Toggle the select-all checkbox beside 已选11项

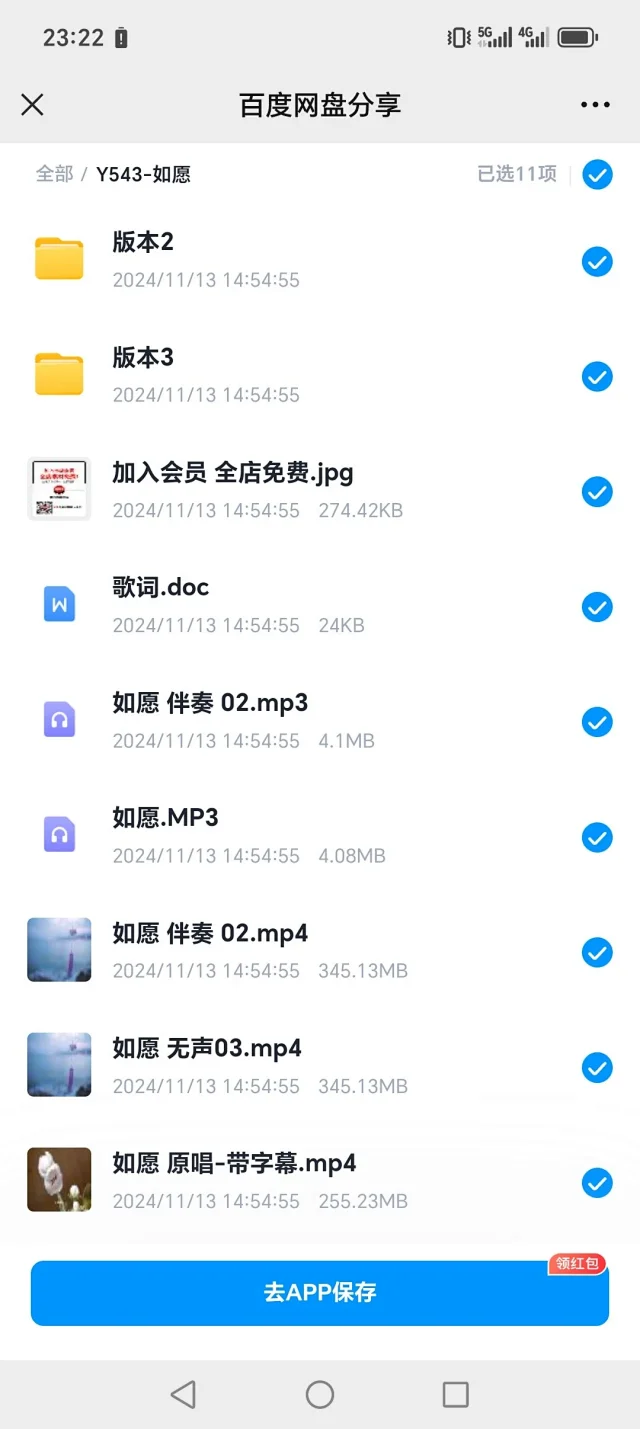click(x=597, y=175)
